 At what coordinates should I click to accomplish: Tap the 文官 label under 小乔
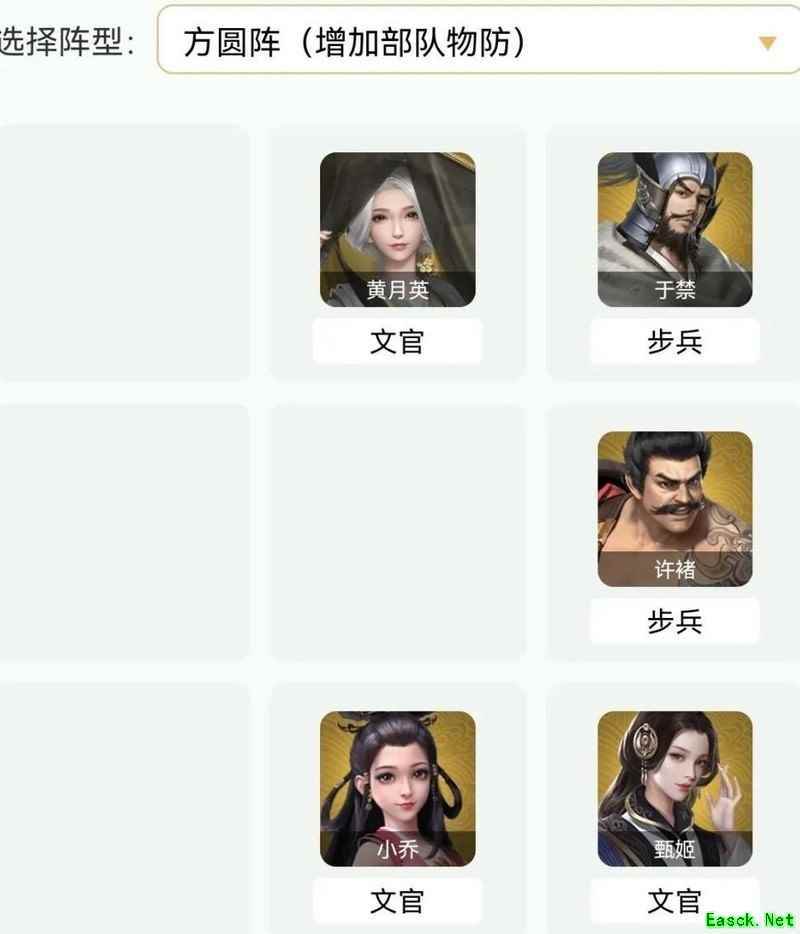(x=397, y=901)
